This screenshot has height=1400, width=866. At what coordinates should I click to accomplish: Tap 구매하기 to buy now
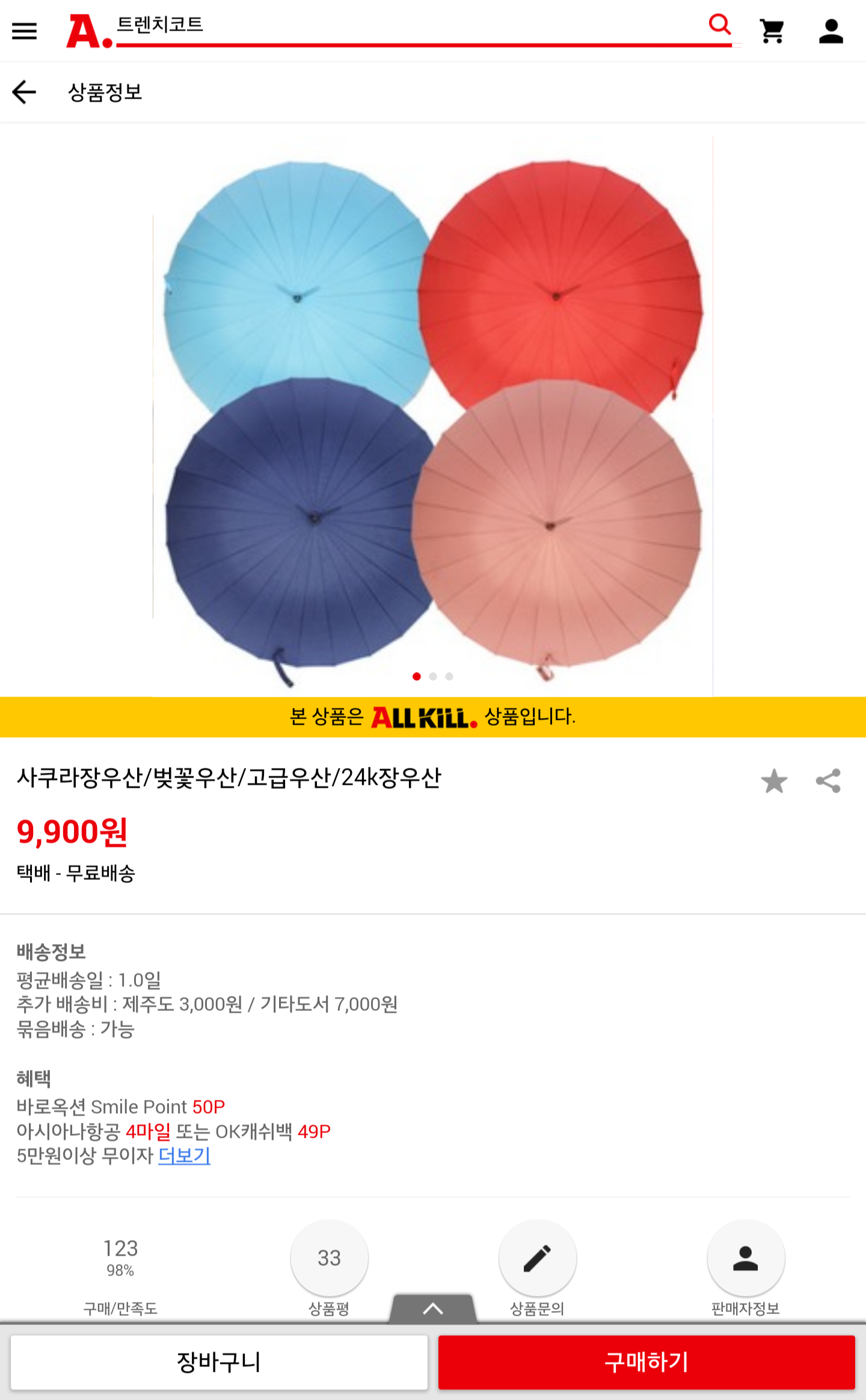[646, 1362]
